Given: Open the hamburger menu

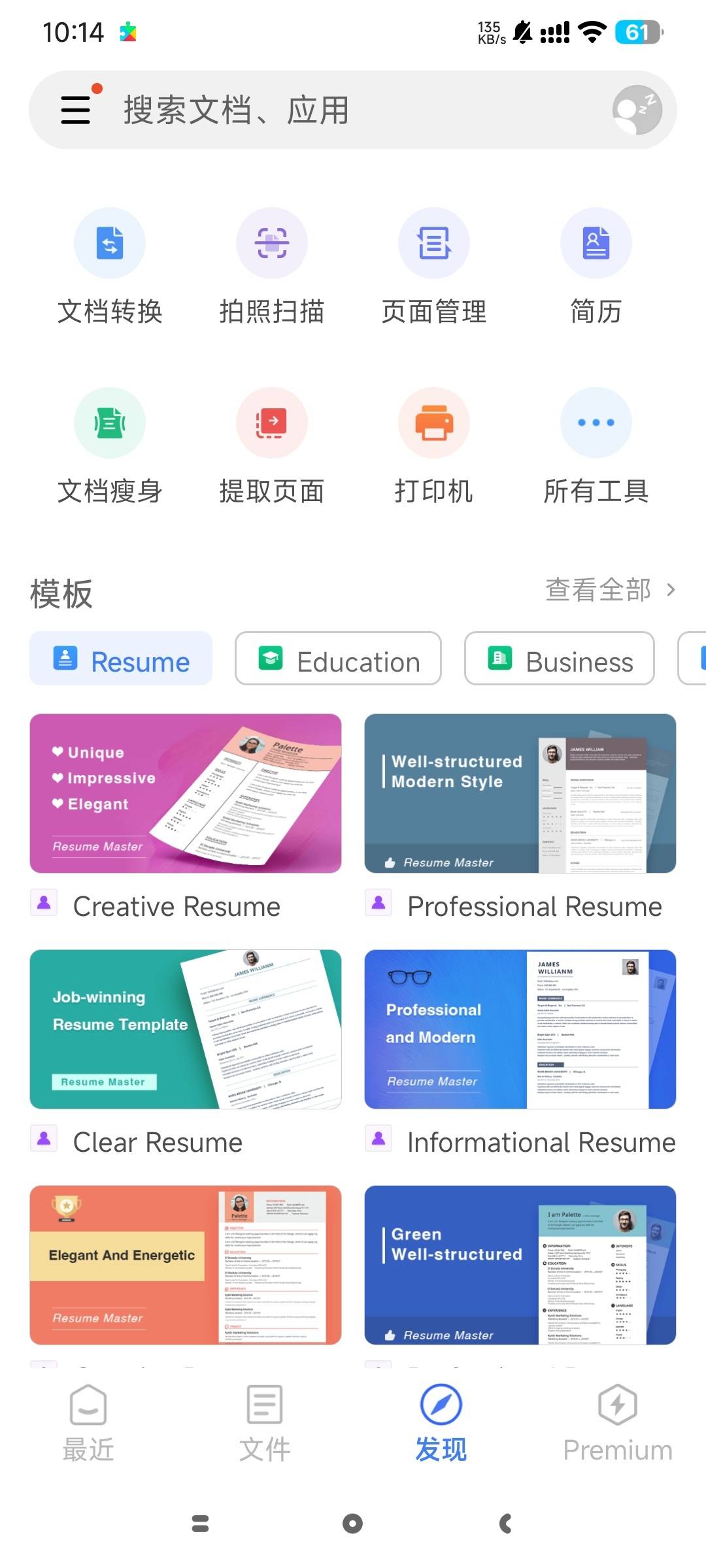Looking at the screenshot, I should (x=76, y=110).
